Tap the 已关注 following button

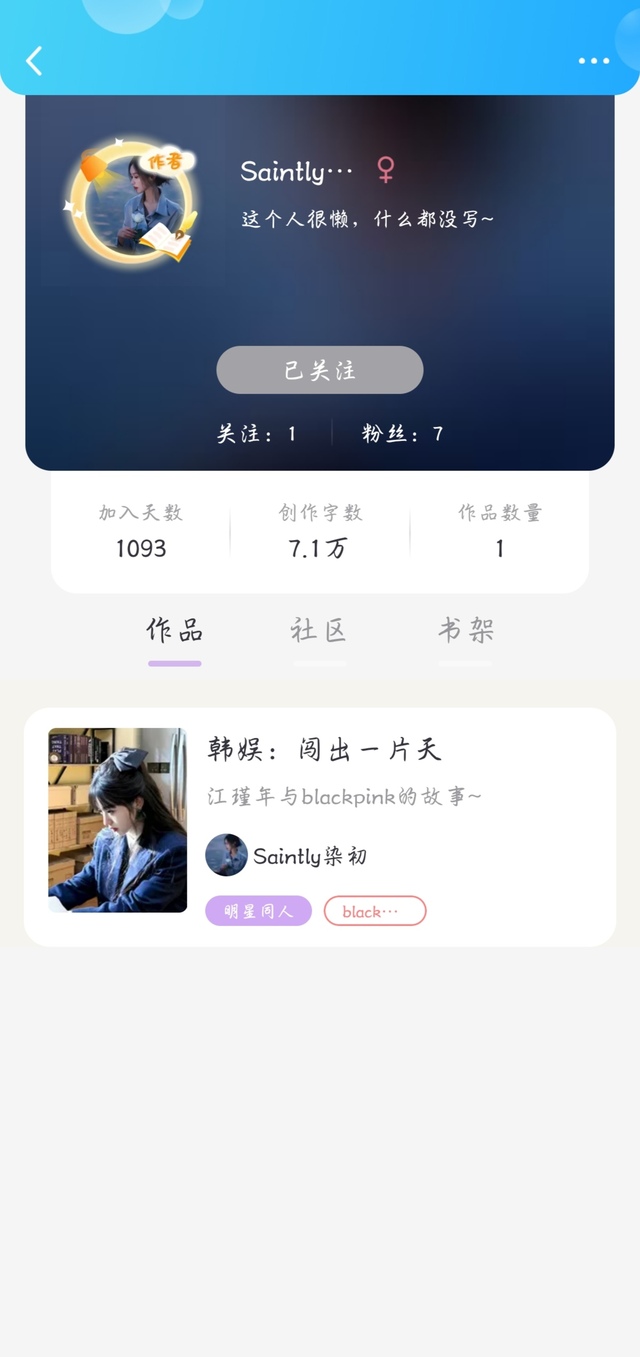(x=320, y=370)
